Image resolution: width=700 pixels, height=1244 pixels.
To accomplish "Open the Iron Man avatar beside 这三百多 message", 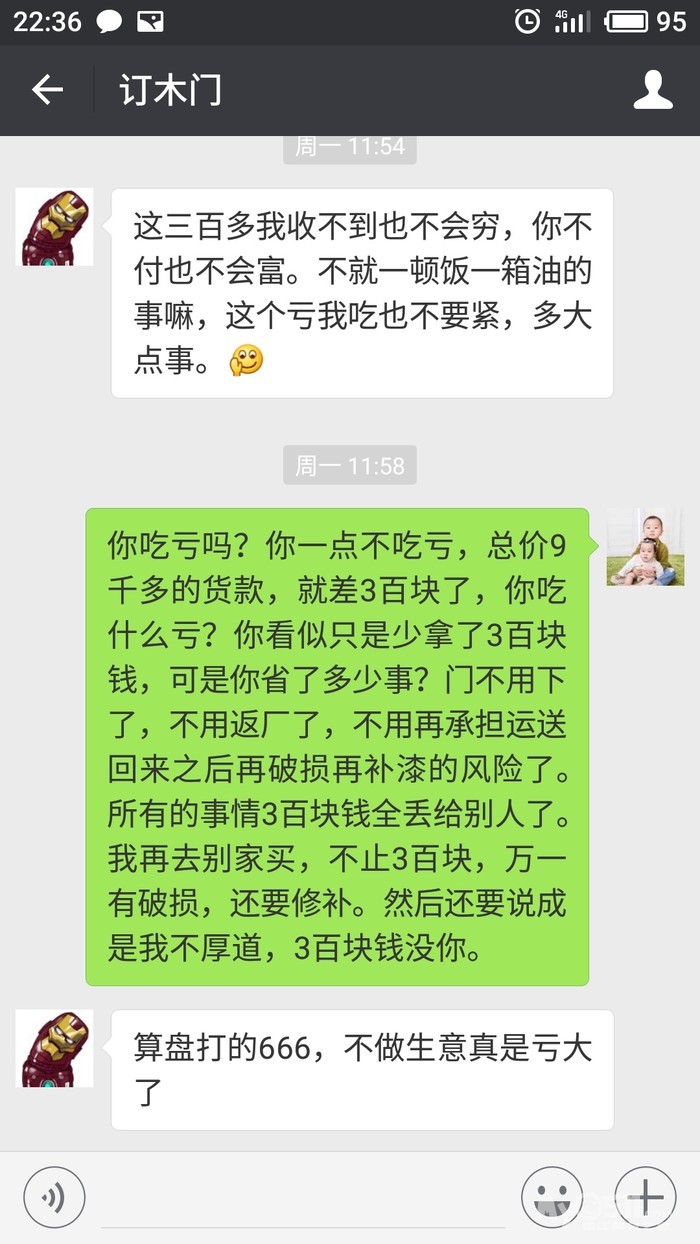I will click(56, 227).
